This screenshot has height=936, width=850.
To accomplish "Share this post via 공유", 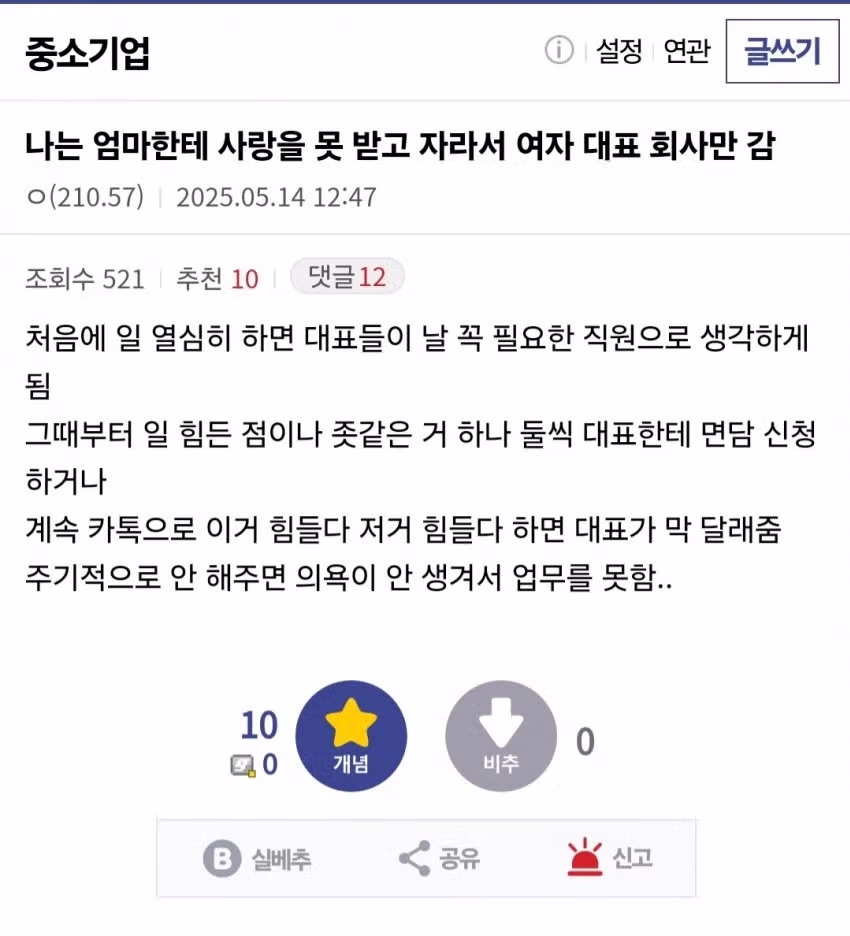I will (439, 858).
